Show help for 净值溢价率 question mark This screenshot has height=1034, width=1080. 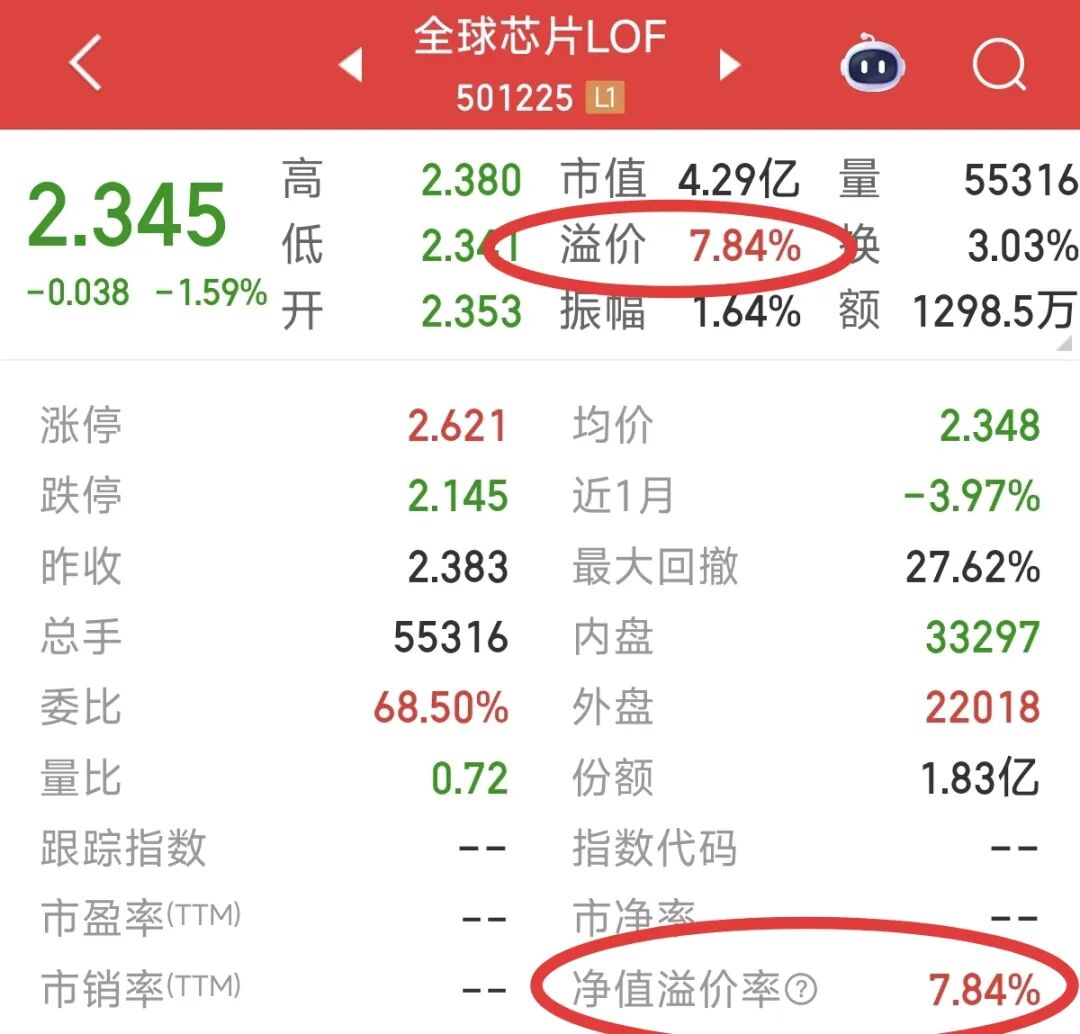pyautogui.click(x=801, y=990)
